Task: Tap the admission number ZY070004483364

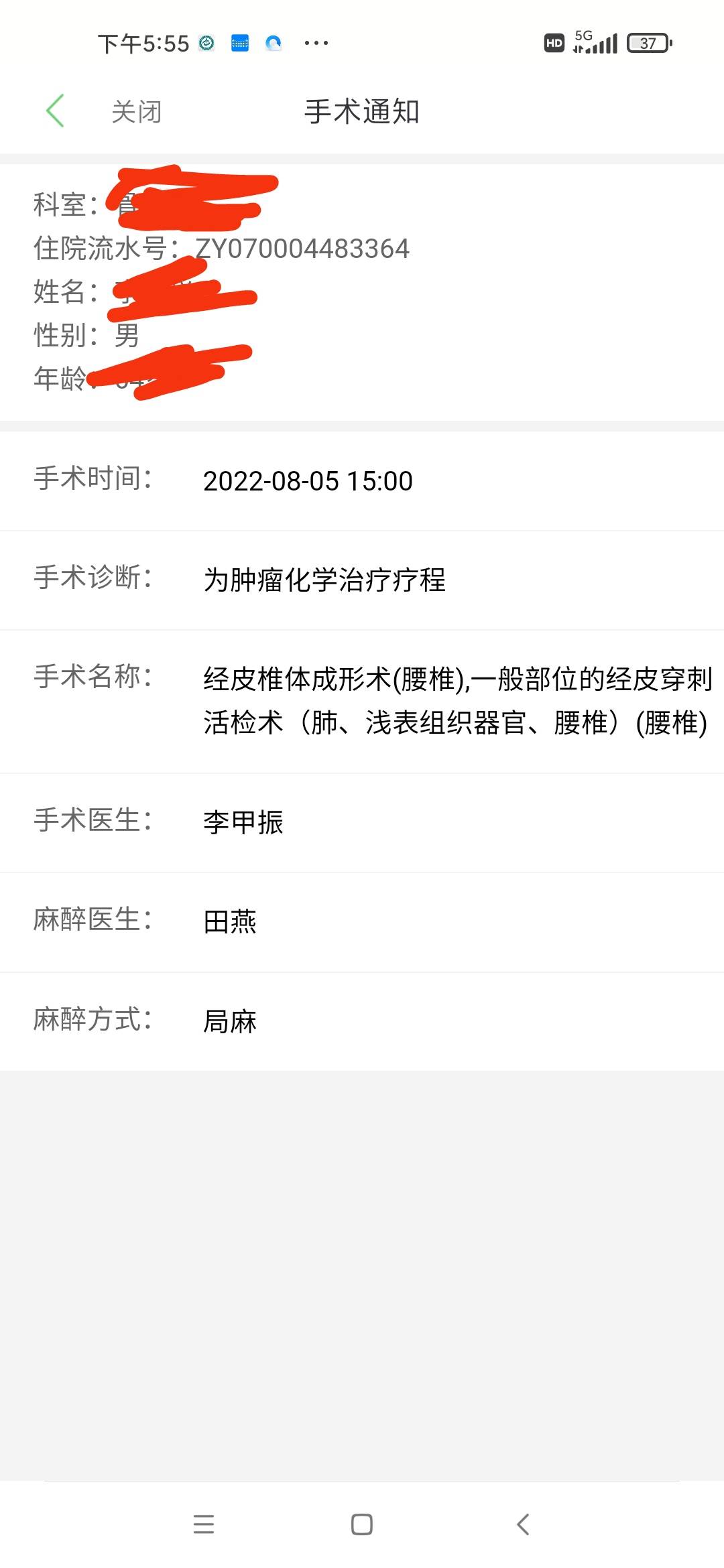Action: pos(301,250)
